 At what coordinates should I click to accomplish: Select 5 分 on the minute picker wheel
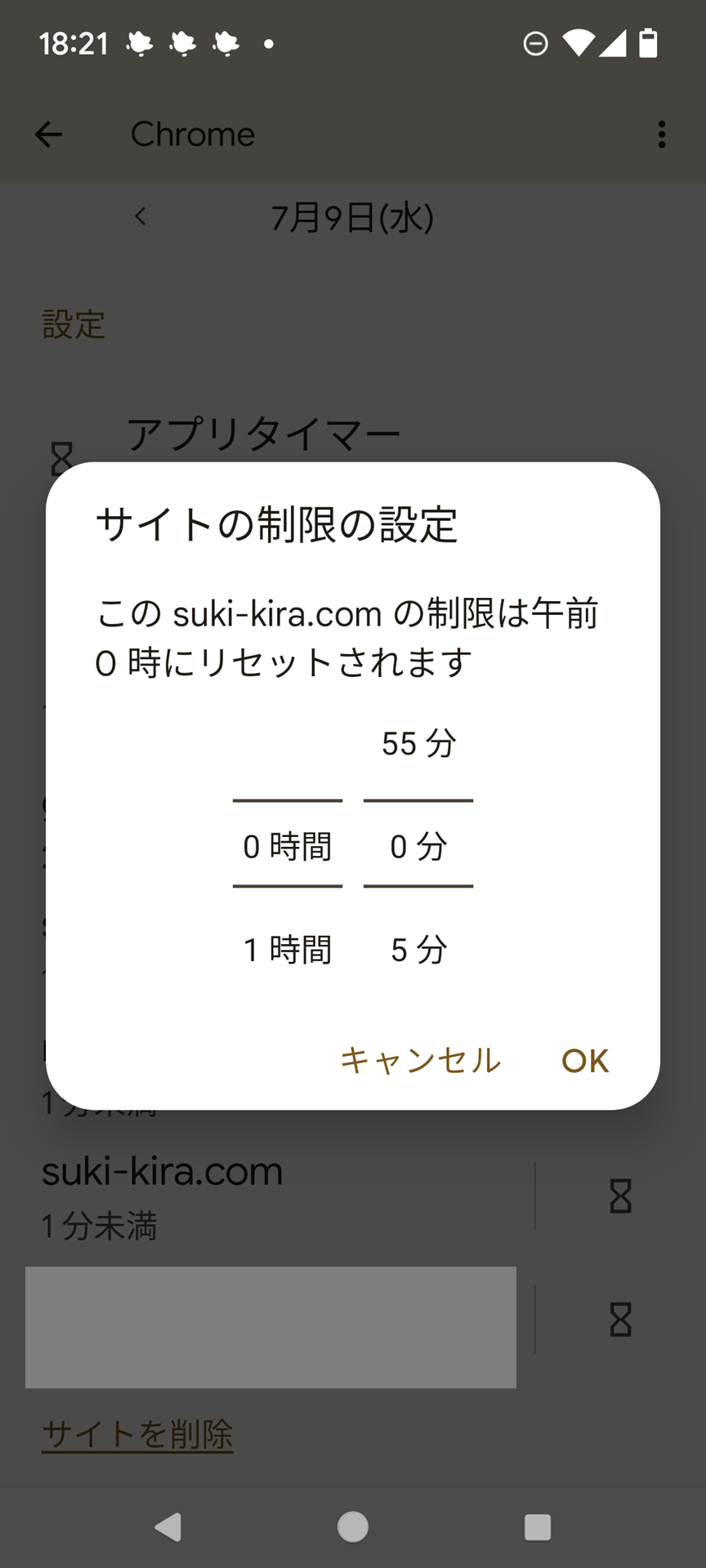pyautogui.click(x=418, y=949)
